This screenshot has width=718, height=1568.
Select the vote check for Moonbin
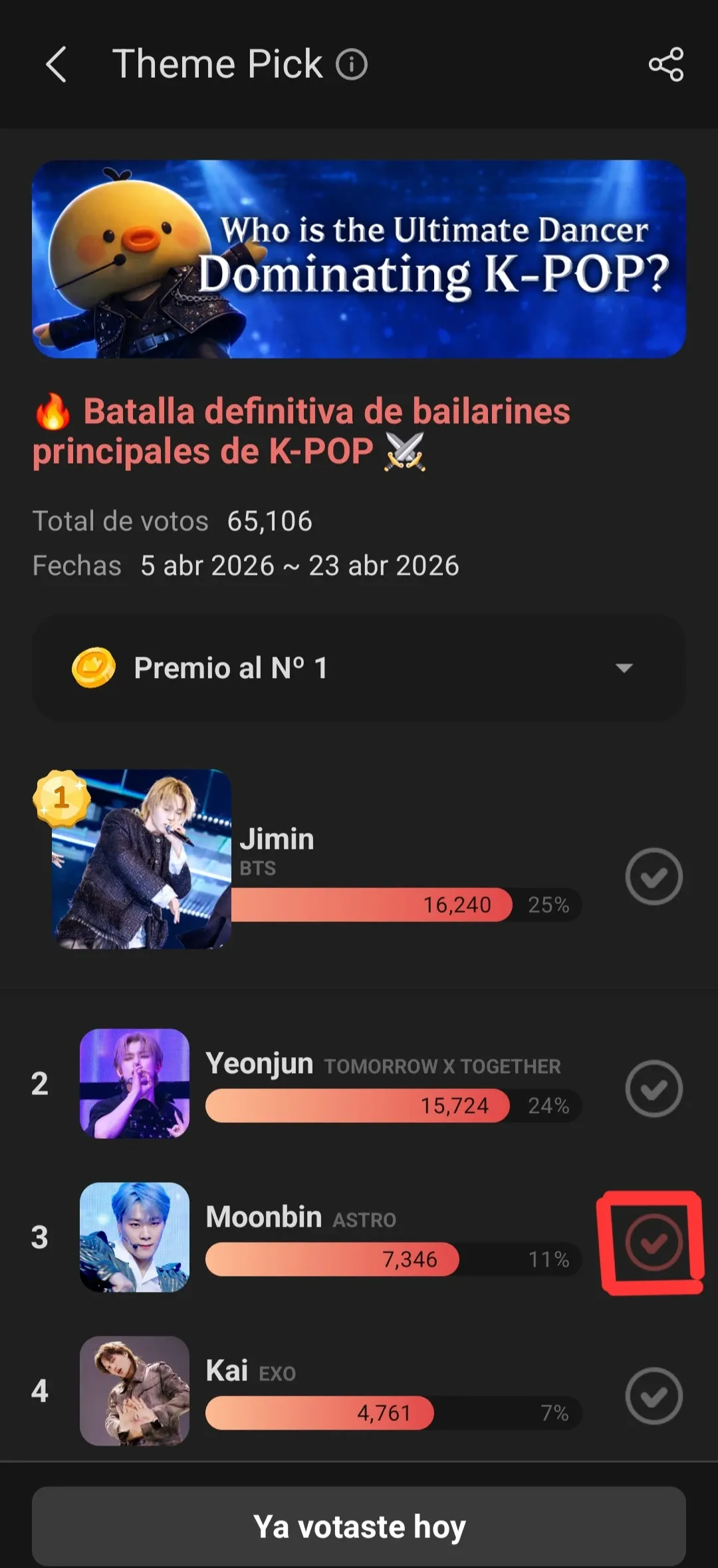[654, 1242]
